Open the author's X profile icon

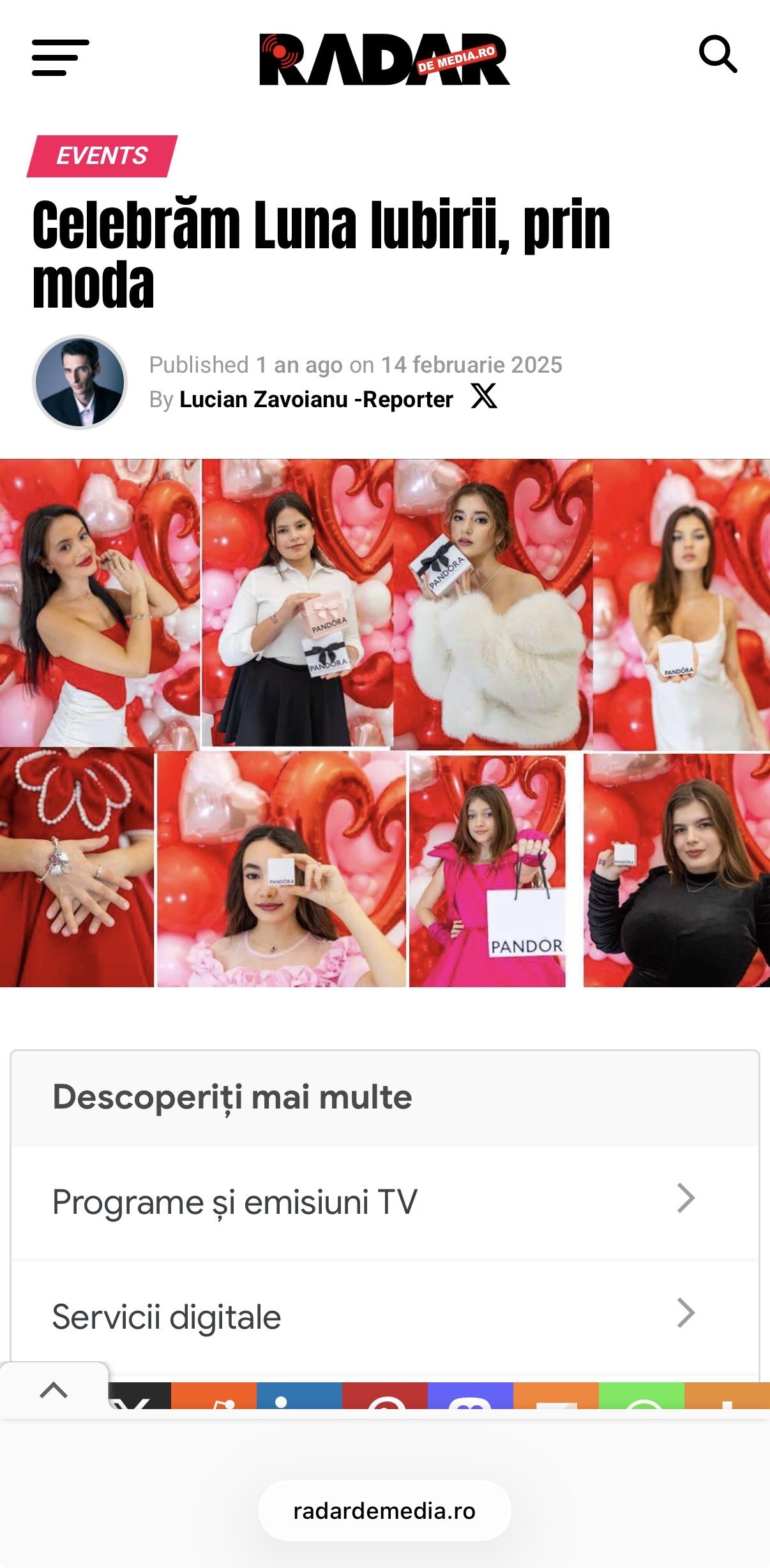tap(484, 396)
